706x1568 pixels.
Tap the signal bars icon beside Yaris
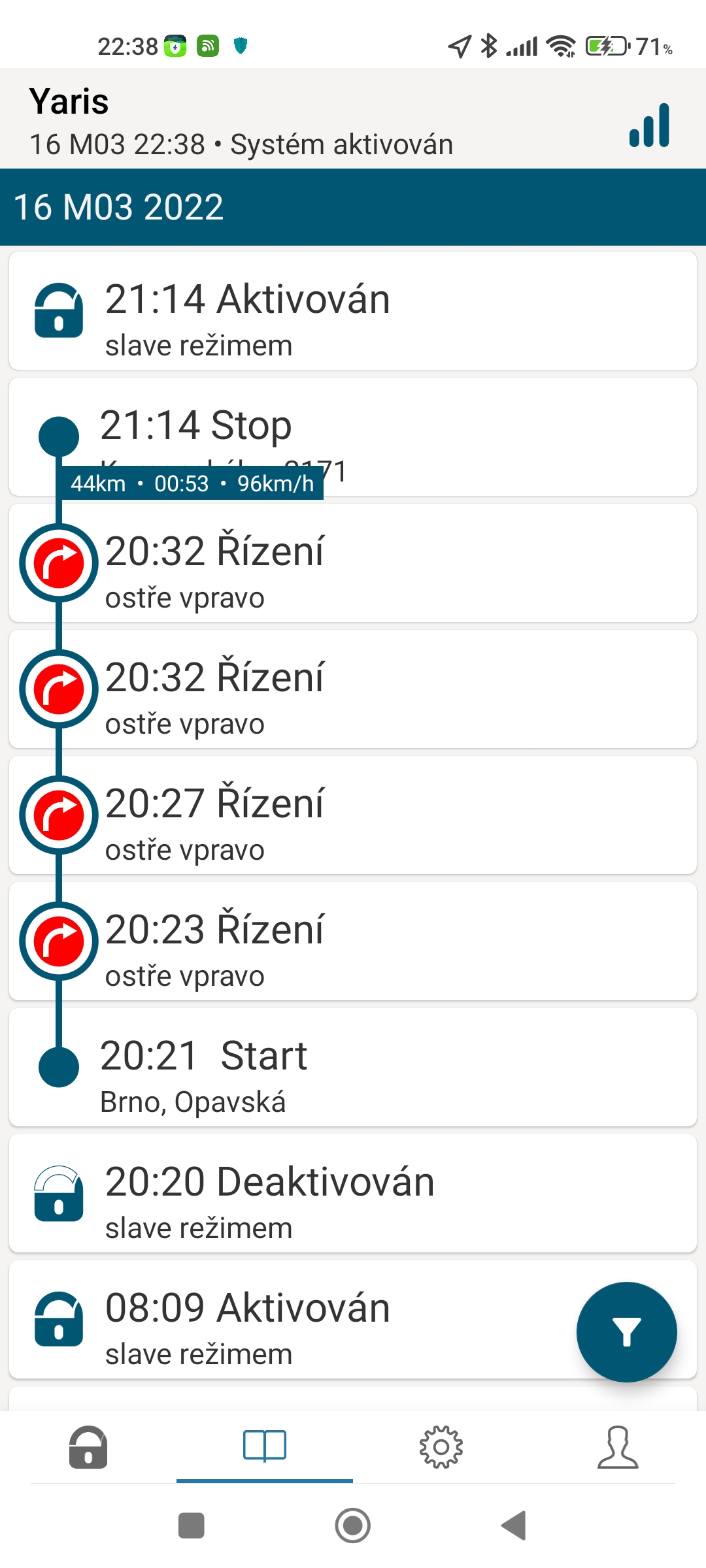tap(649, 125)
